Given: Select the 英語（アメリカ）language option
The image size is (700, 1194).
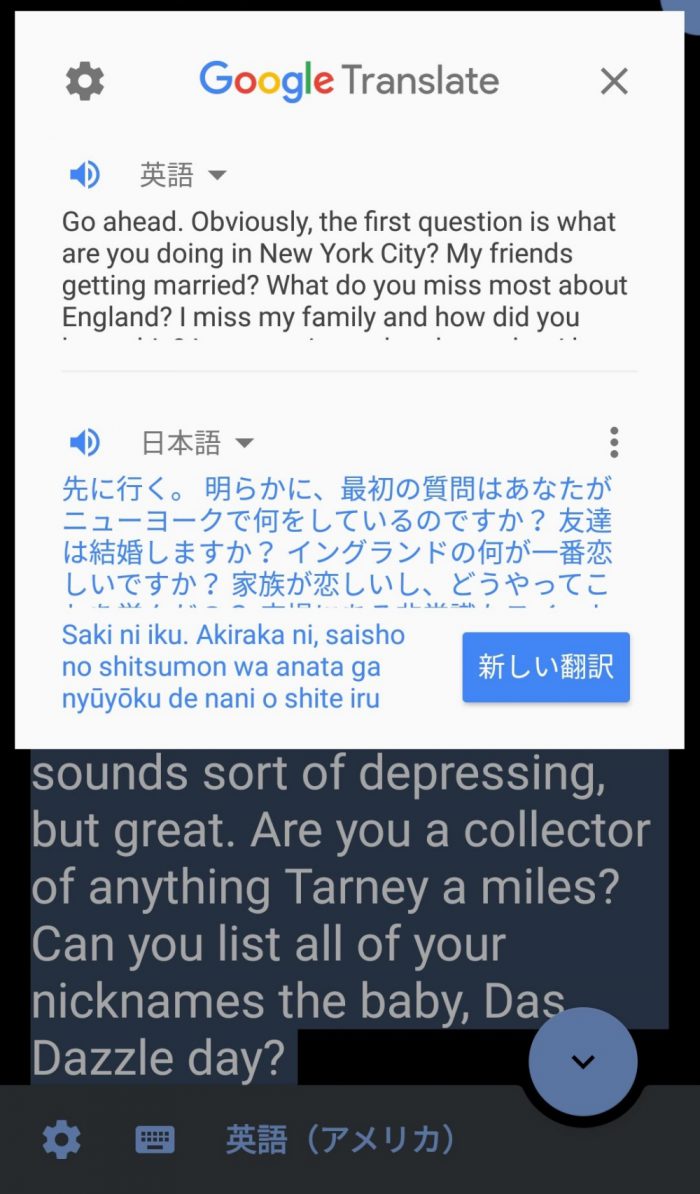Looking at the screenshot, I should click(x=340, y=1139).
